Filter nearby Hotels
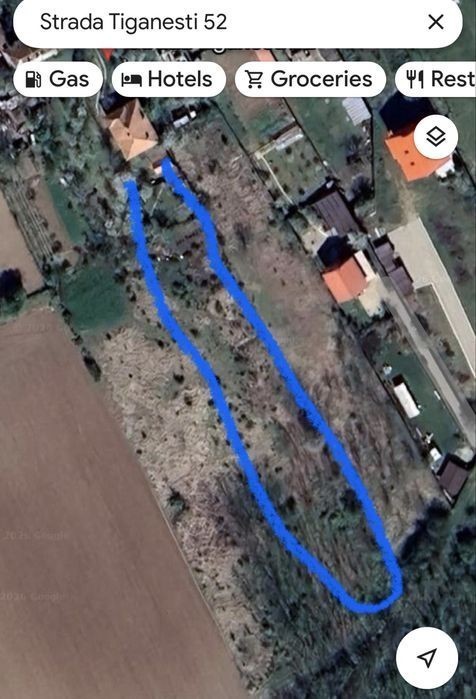 click(x=168, y=79)
